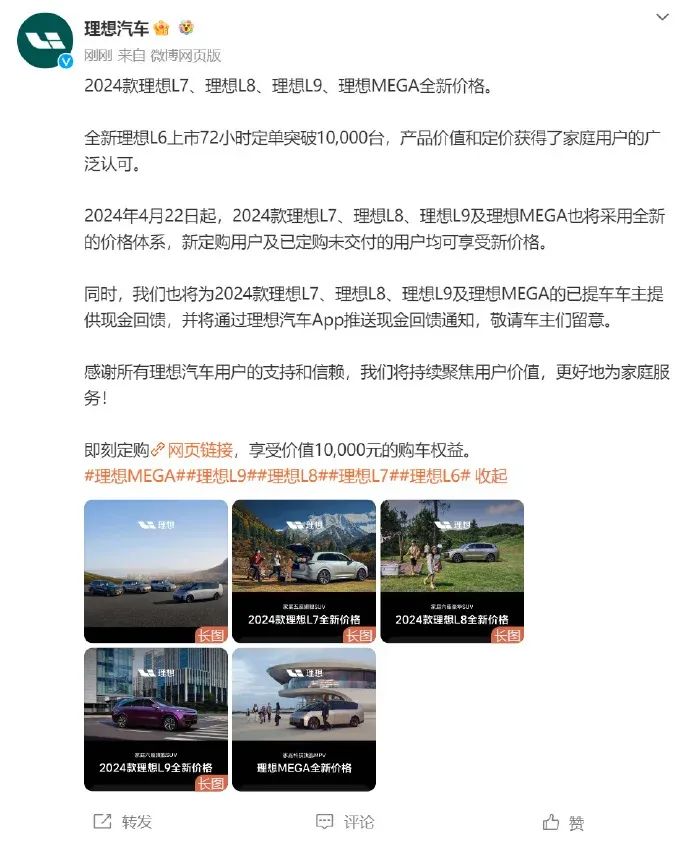The width and height of the screenshot is (690, 842).
Task: Collapse the post with 收起
Action: point(491,475)
